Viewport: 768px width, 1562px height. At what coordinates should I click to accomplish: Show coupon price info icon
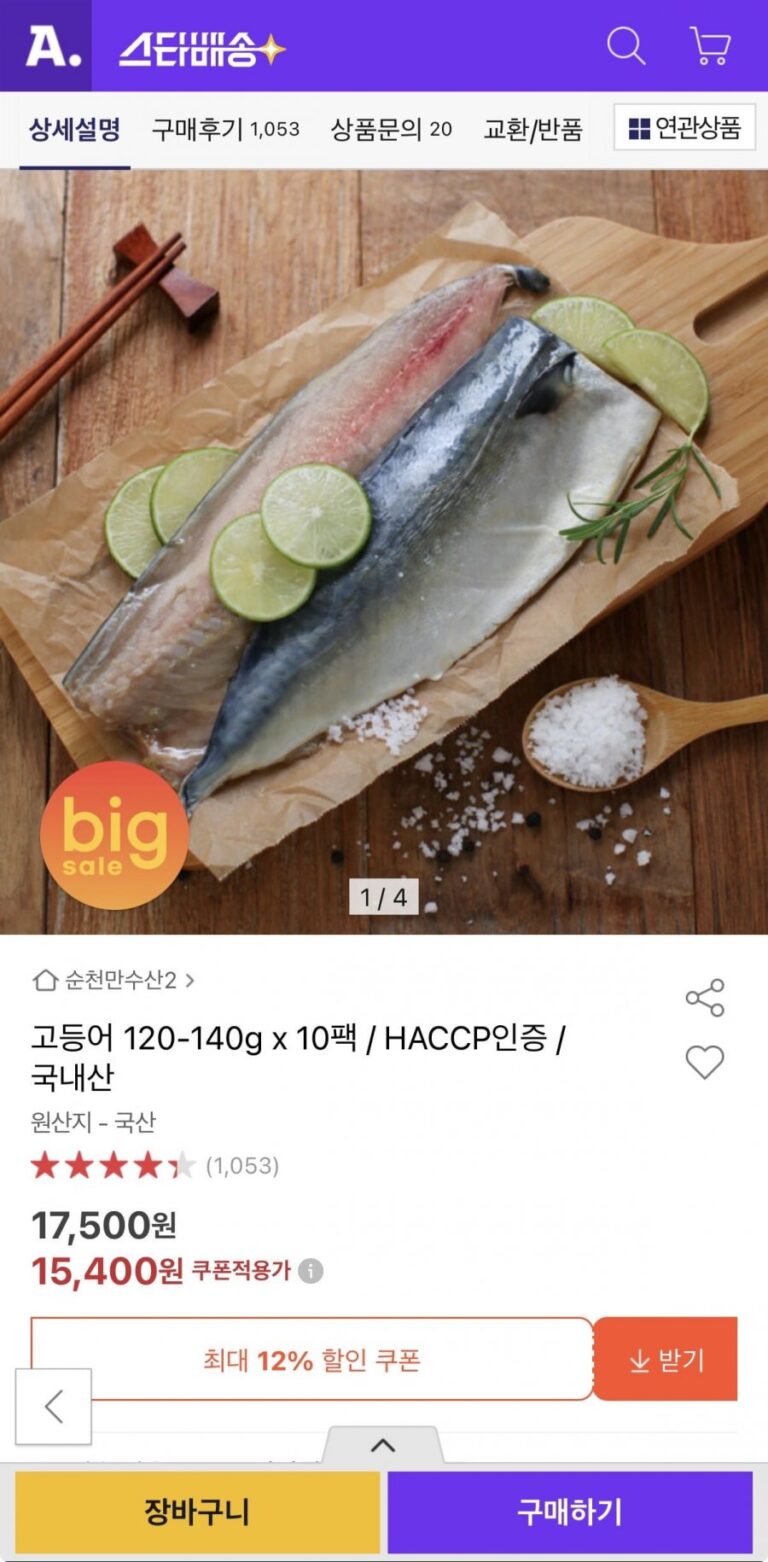pos(311,1271)
